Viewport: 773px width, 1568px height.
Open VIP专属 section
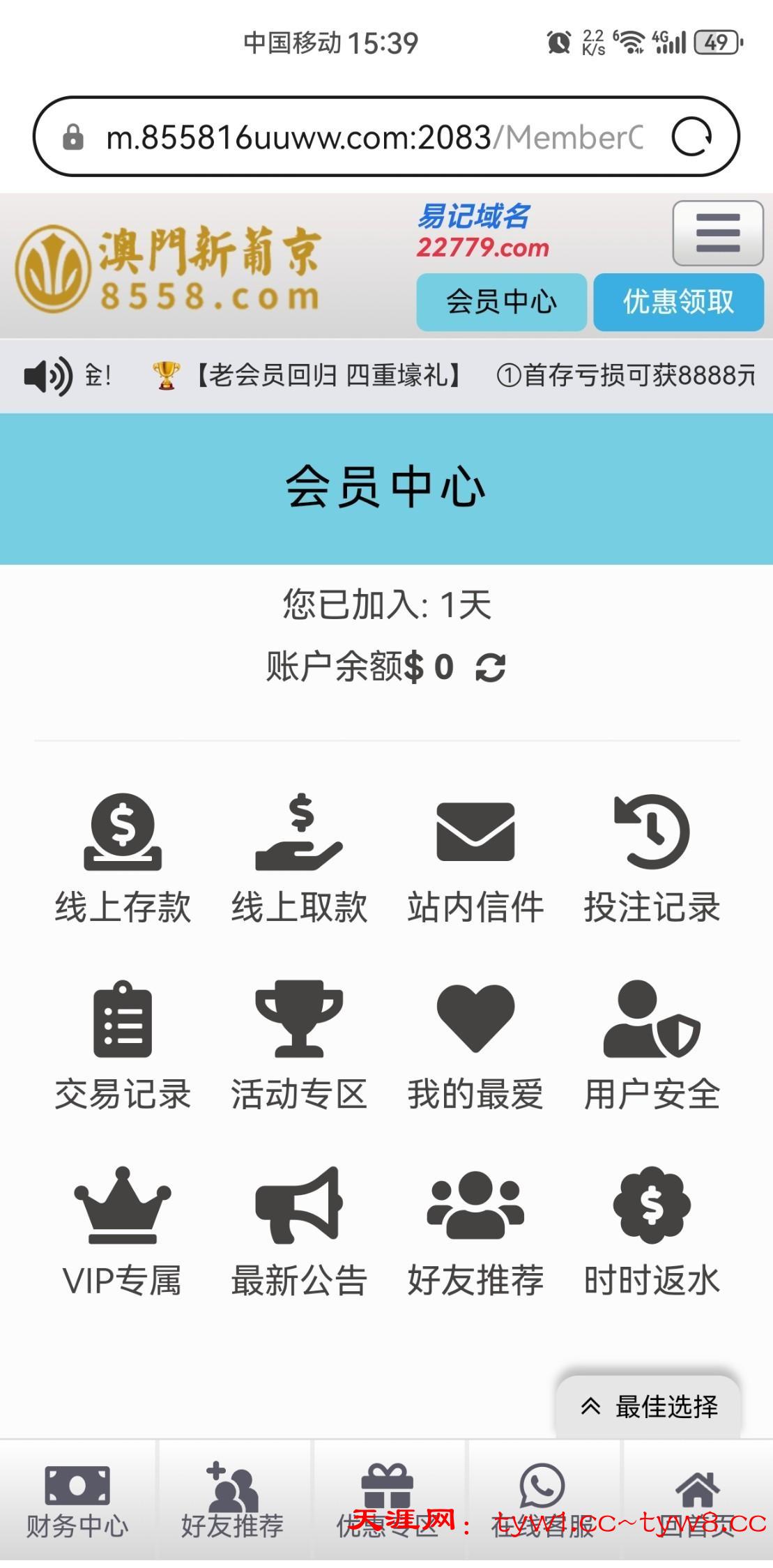123,1232
